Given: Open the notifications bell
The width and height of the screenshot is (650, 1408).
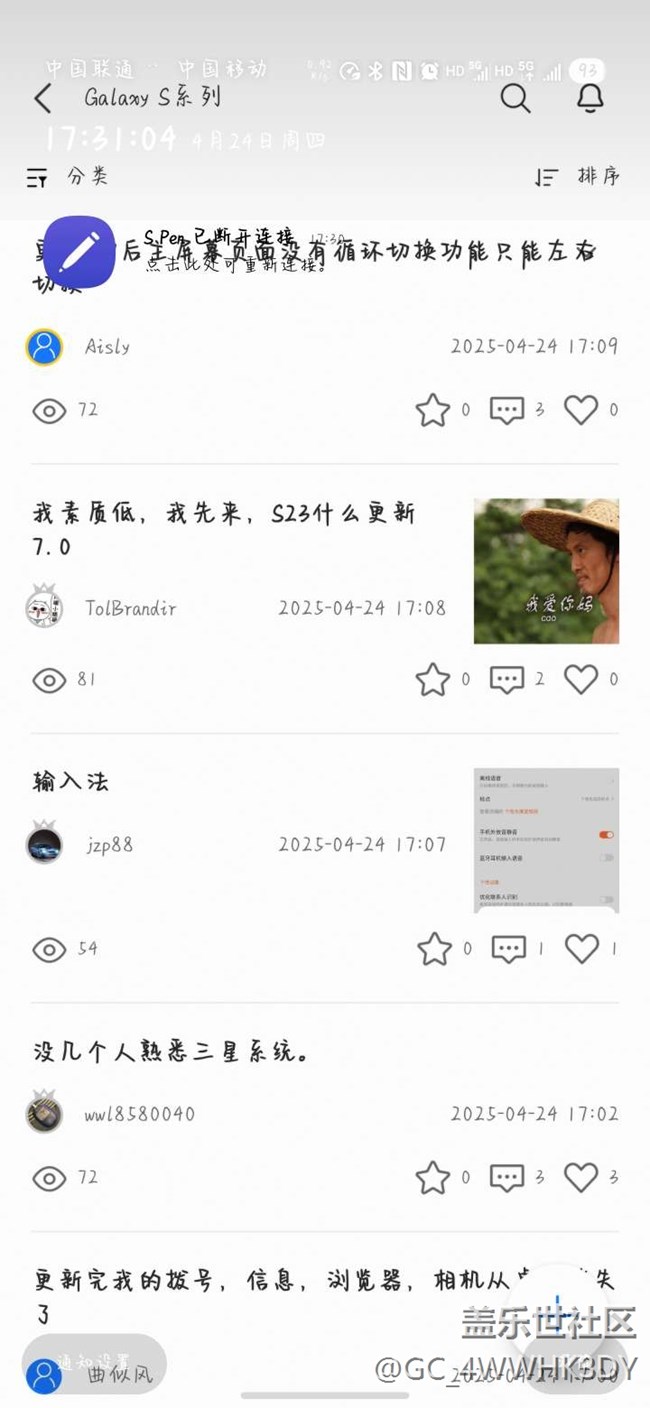Looking at the screenshot, I should (x=591, y=99).
